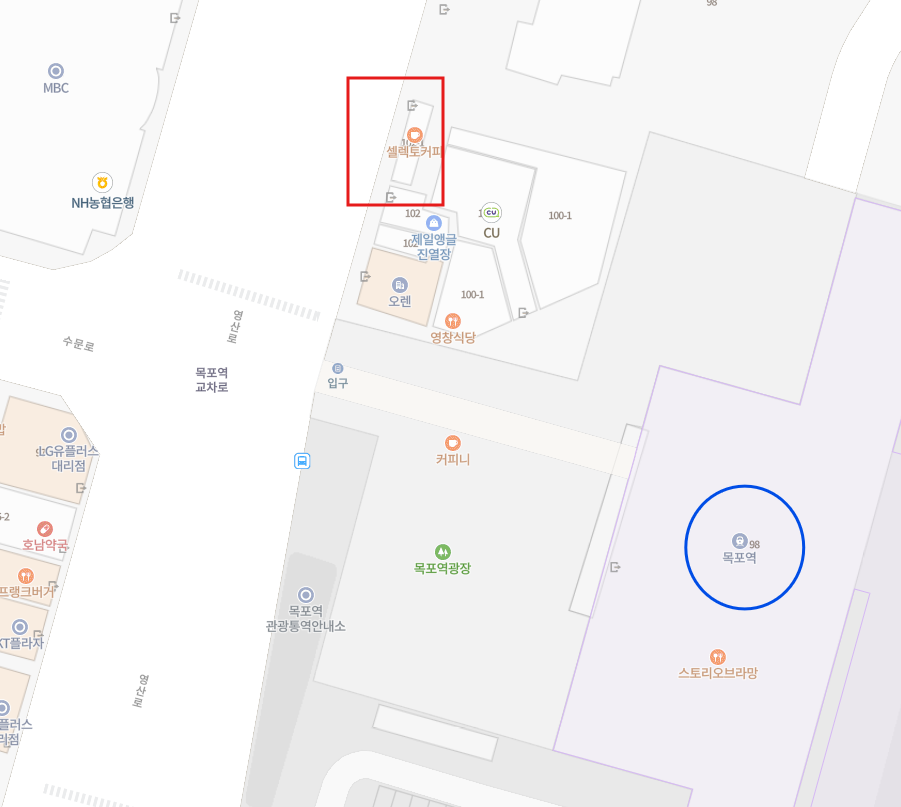This screenshot has height=807, width=901.
Task: Open the bus stop icon
Action: (302, 461)
